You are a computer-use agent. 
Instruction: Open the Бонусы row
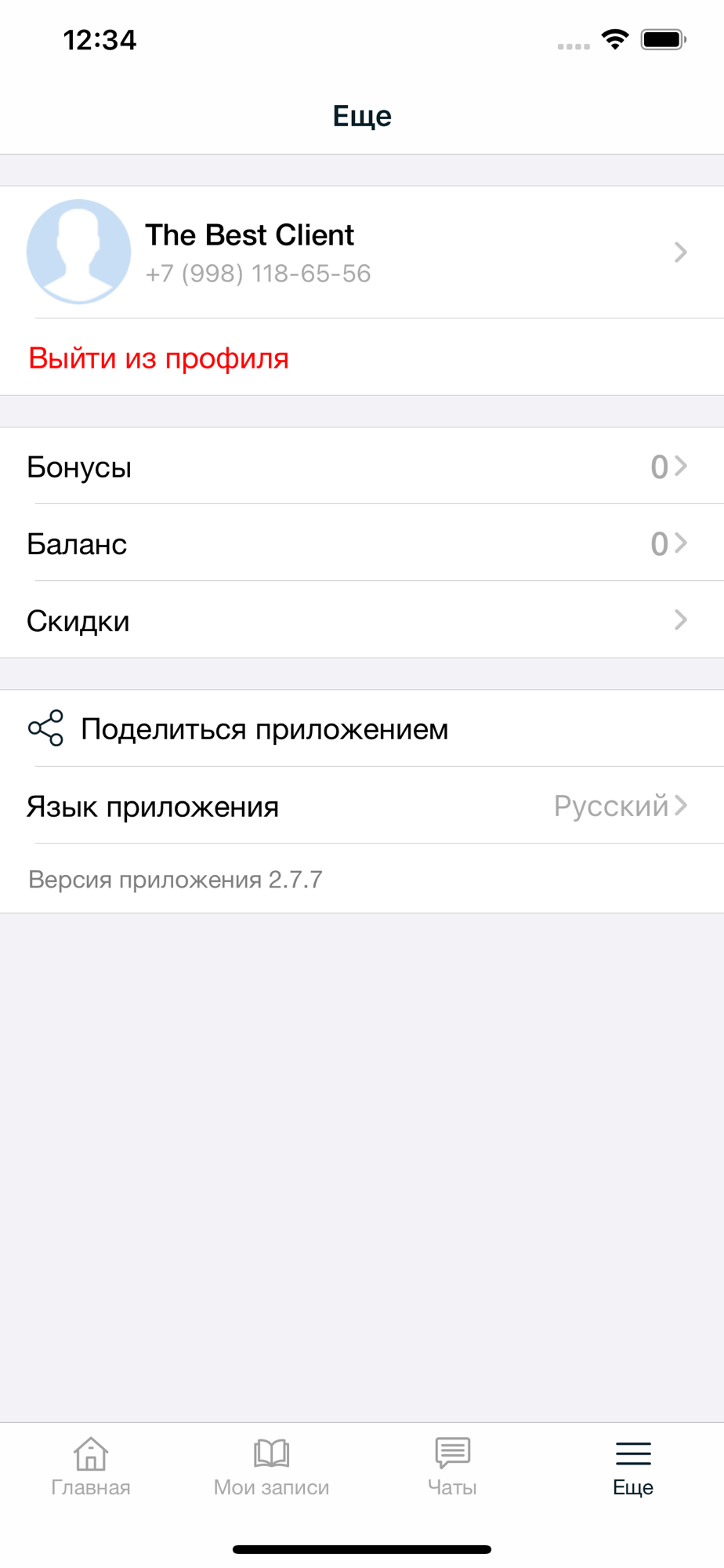[362, 466]
